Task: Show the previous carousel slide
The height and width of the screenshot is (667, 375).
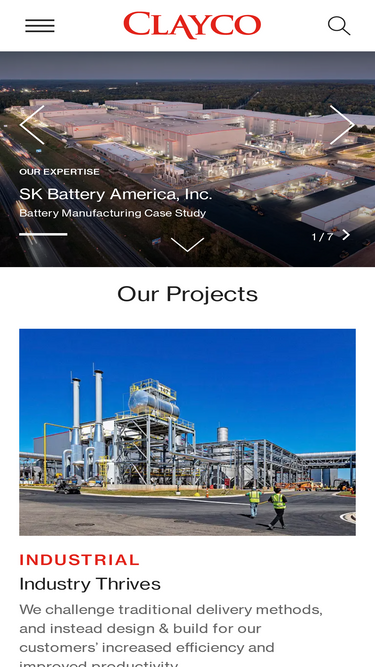Action: (32, 125)
